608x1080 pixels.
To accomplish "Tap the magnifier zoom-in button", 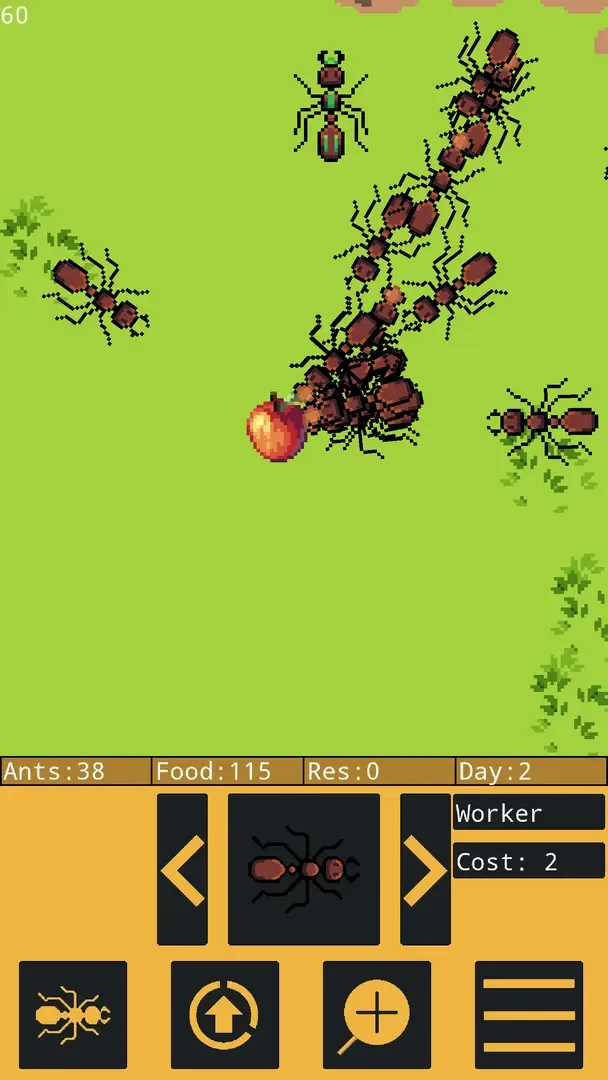I will pos(377,1015).
